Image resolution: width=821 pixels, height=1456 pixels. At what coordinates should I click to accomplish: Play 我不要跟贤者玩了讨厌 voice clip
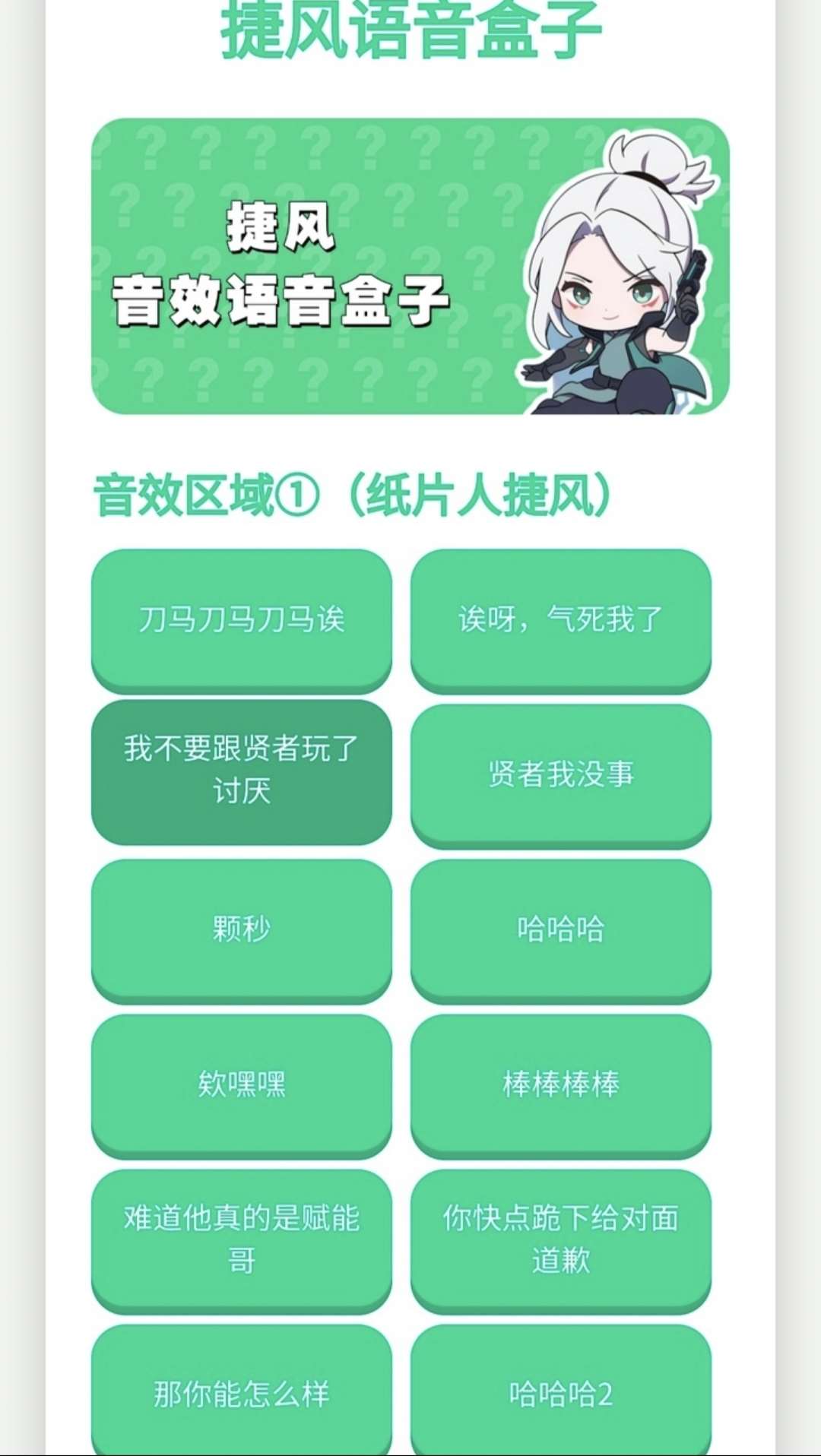click(x=242, y=771)
